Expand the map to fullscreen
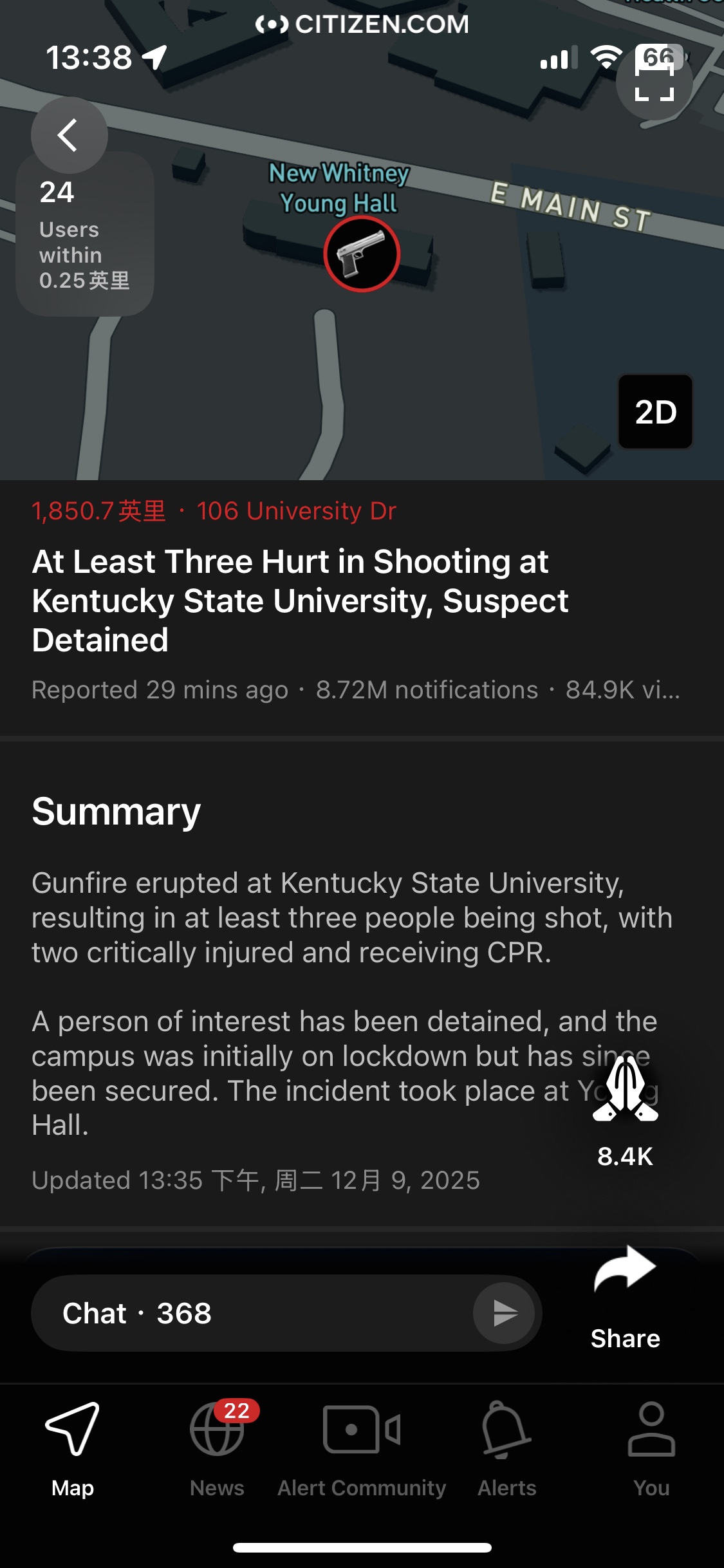Viewport: 724px width, 1568px height. point(654,82)
